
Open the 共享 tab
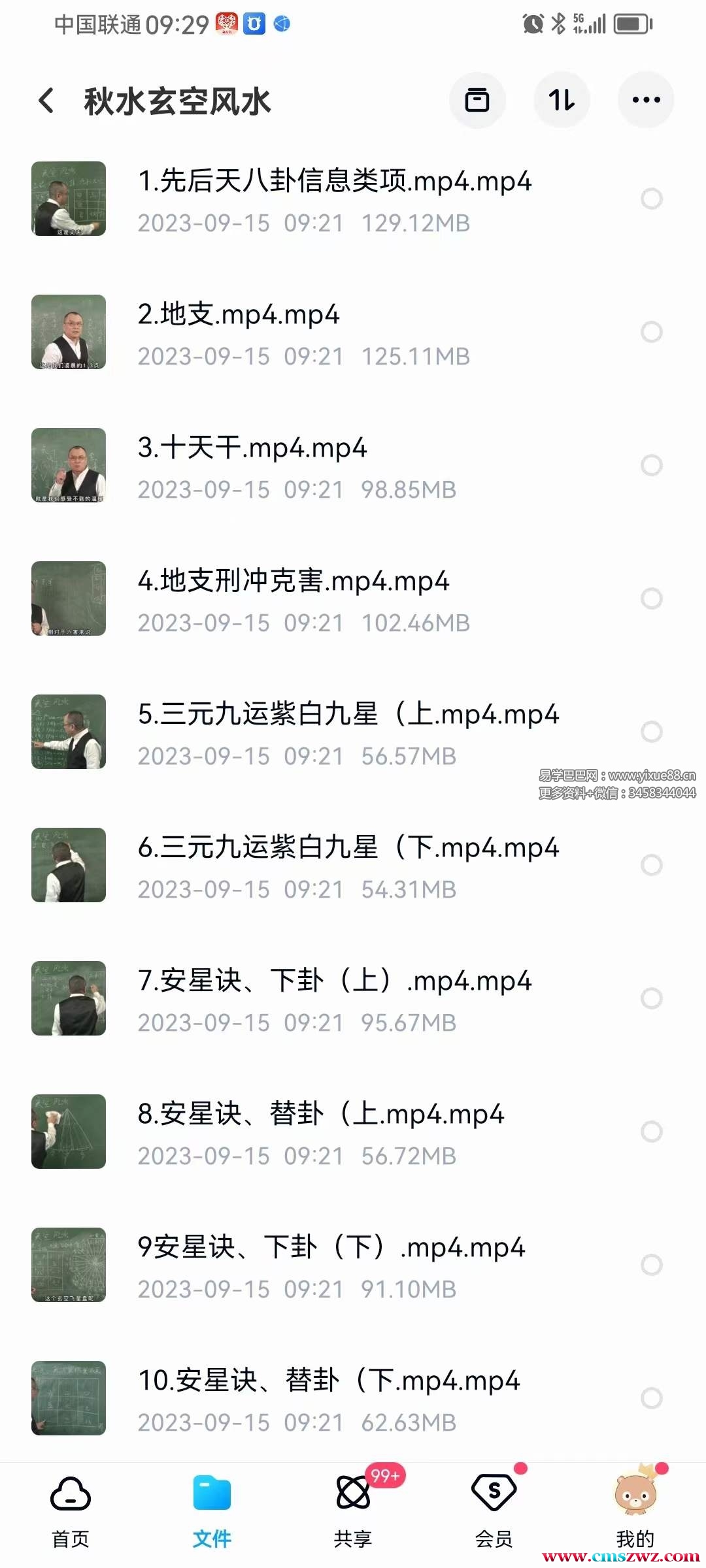[353, 1511]
